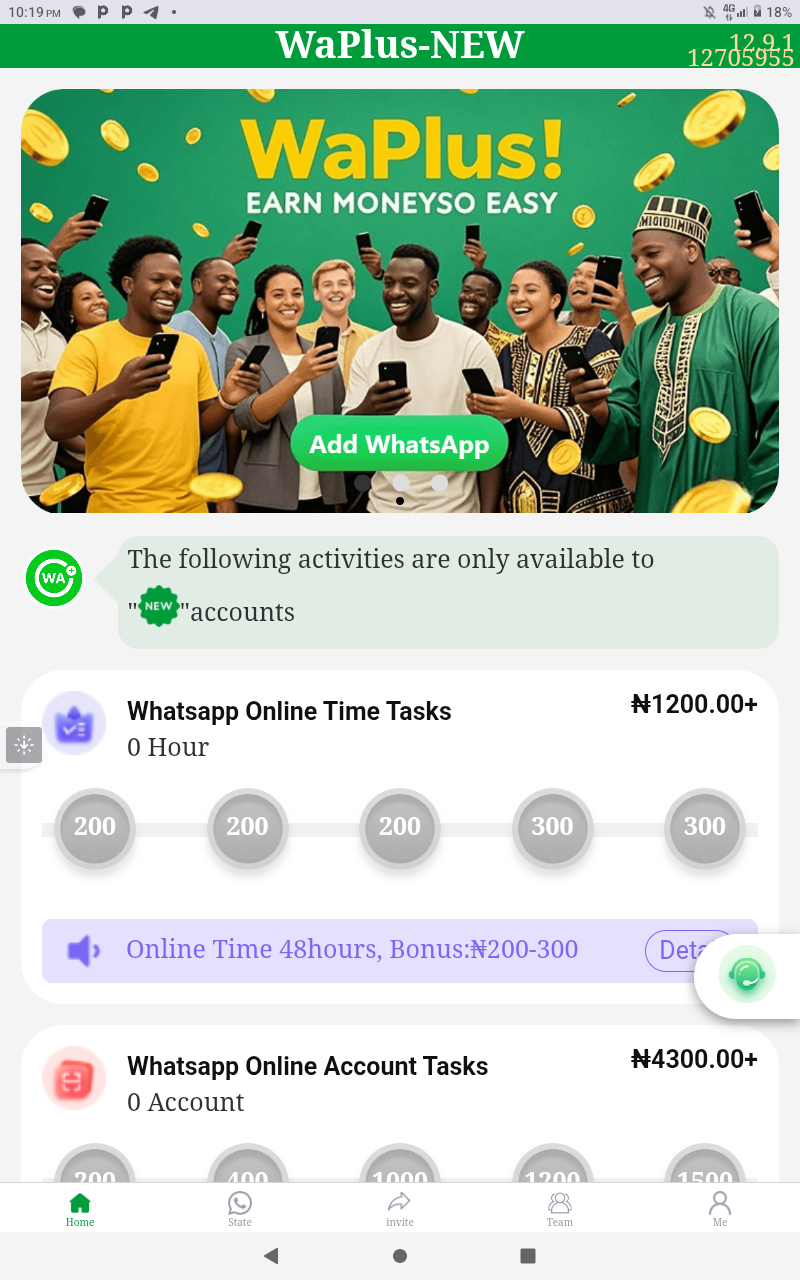Switch to the State tab
800x1280 pixels.
(240, 1208)
